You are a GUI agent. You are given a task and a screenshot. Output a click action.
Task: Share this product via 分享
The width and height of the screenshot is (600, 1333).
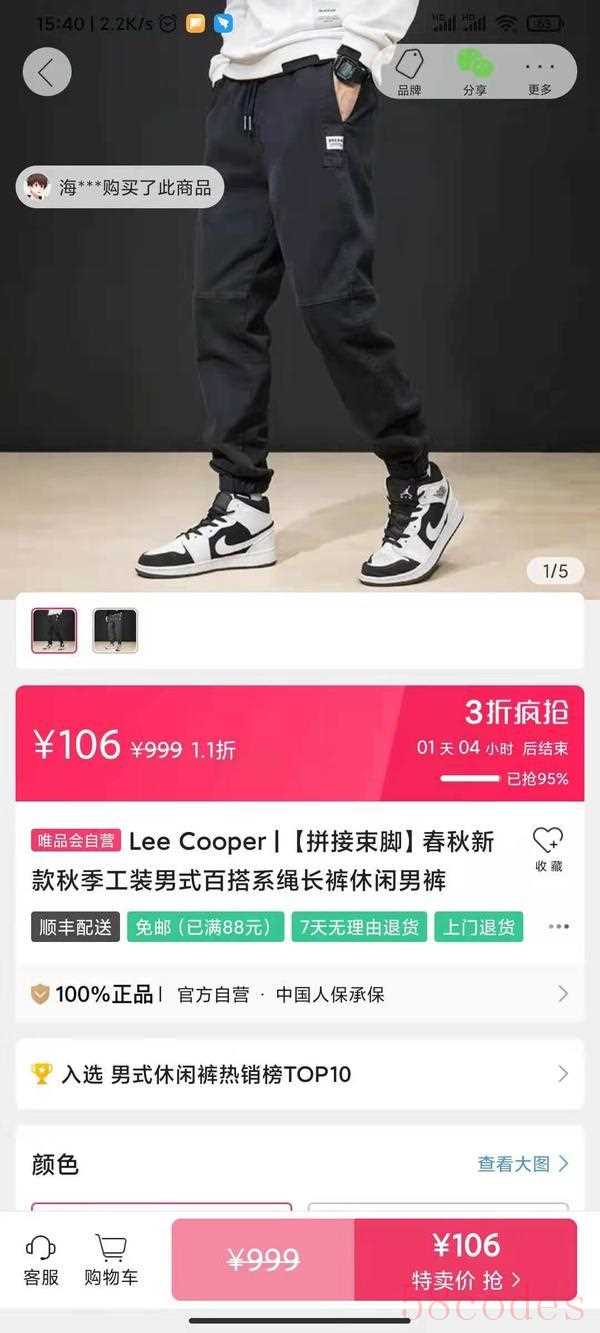click(x=475, y=72)
